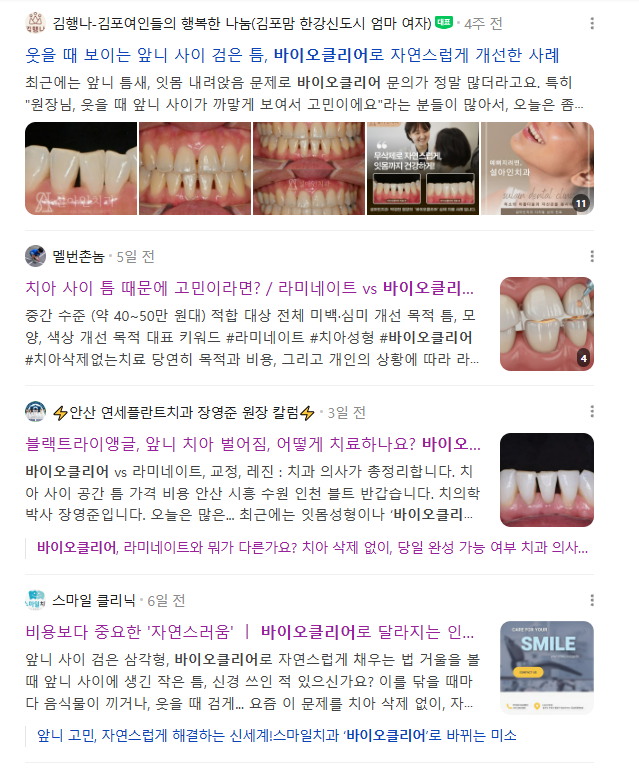Open related link '앞니 고민, 자연스럽게 해결하는 신세계'
The width and height of the screenshot is (639, 771).
tap(276, 736)
